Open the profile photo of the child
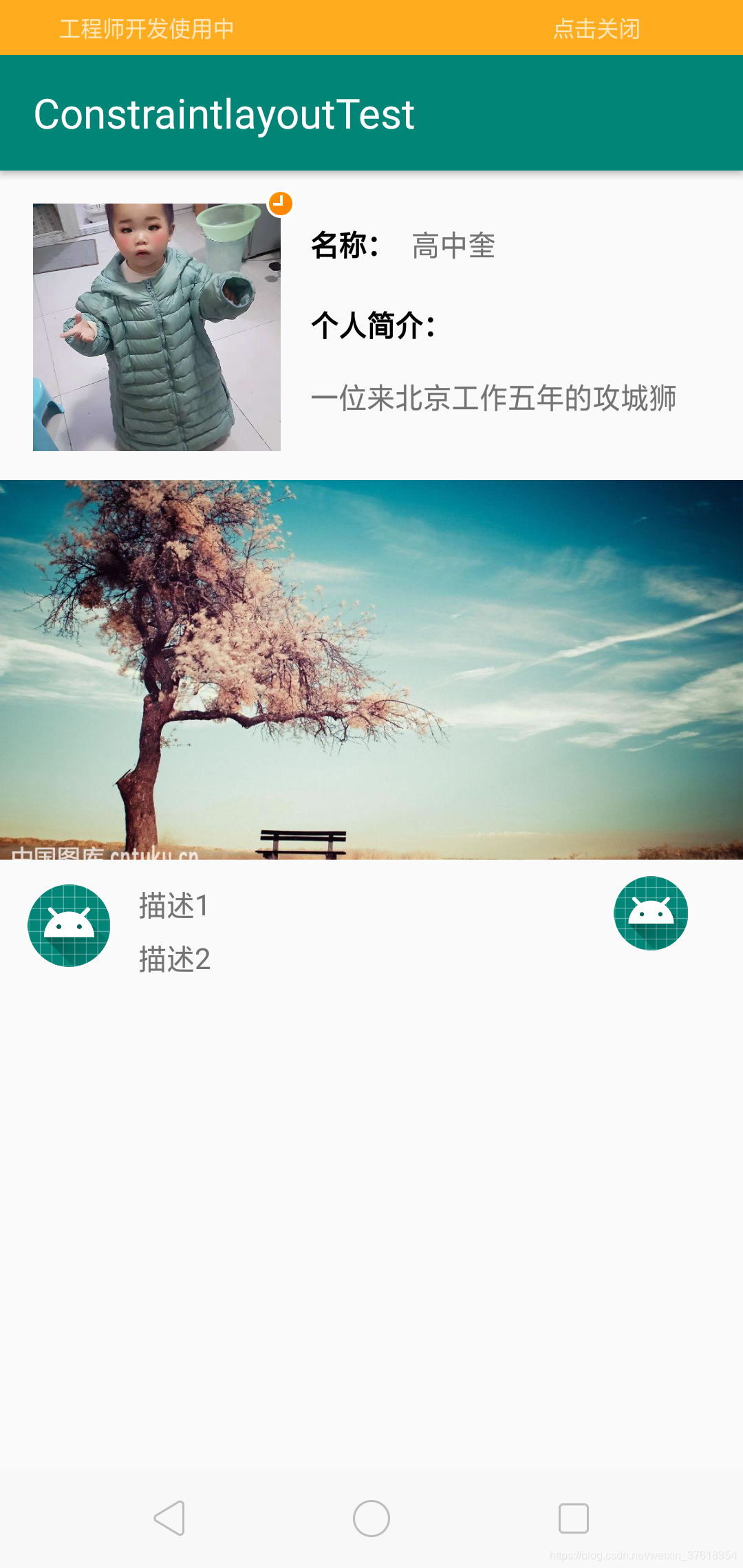Viewport: 743px width, 1568px height. [x=157, y=327]
